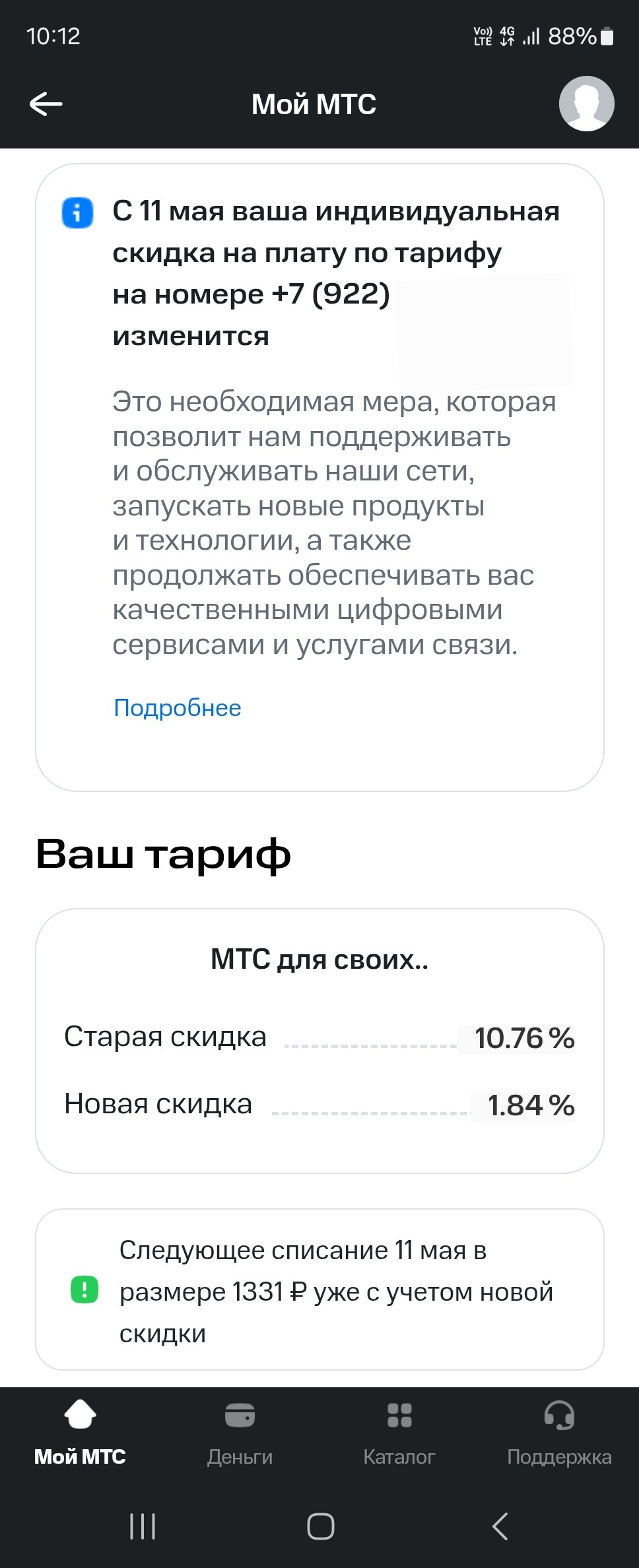
Task: Go to the Поддержка tab
Action: 559,1432
